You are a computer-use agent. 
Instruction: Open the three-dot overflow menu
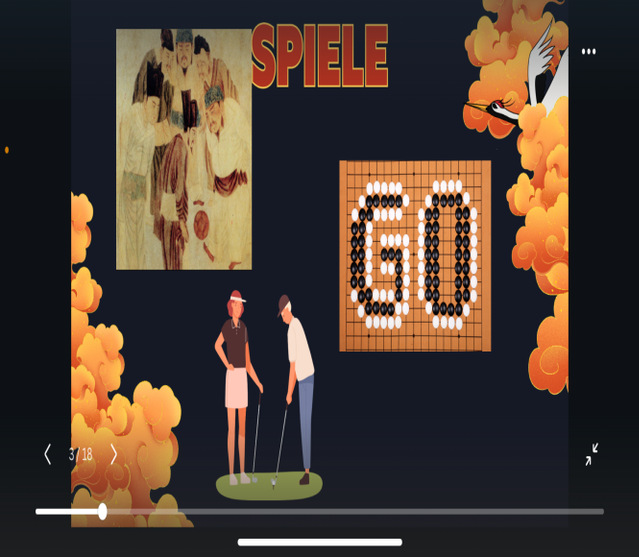click(x=589, y=52)
